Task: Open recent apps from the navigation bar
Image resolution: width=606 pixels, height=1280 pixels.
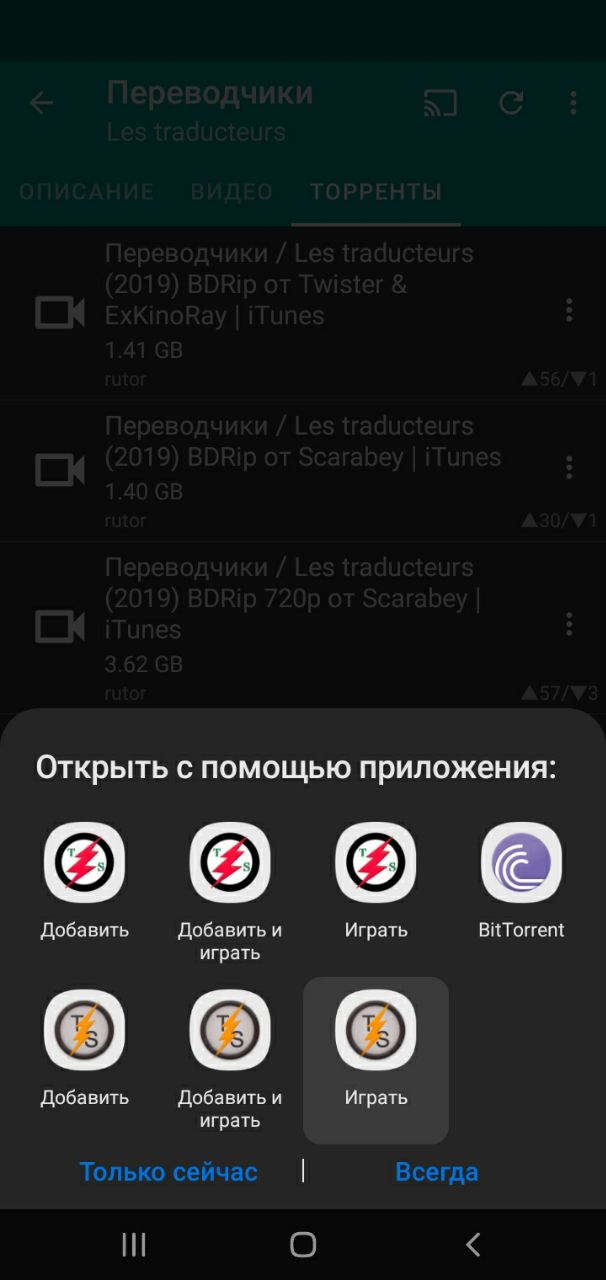Action: (x=133, y=1244)
